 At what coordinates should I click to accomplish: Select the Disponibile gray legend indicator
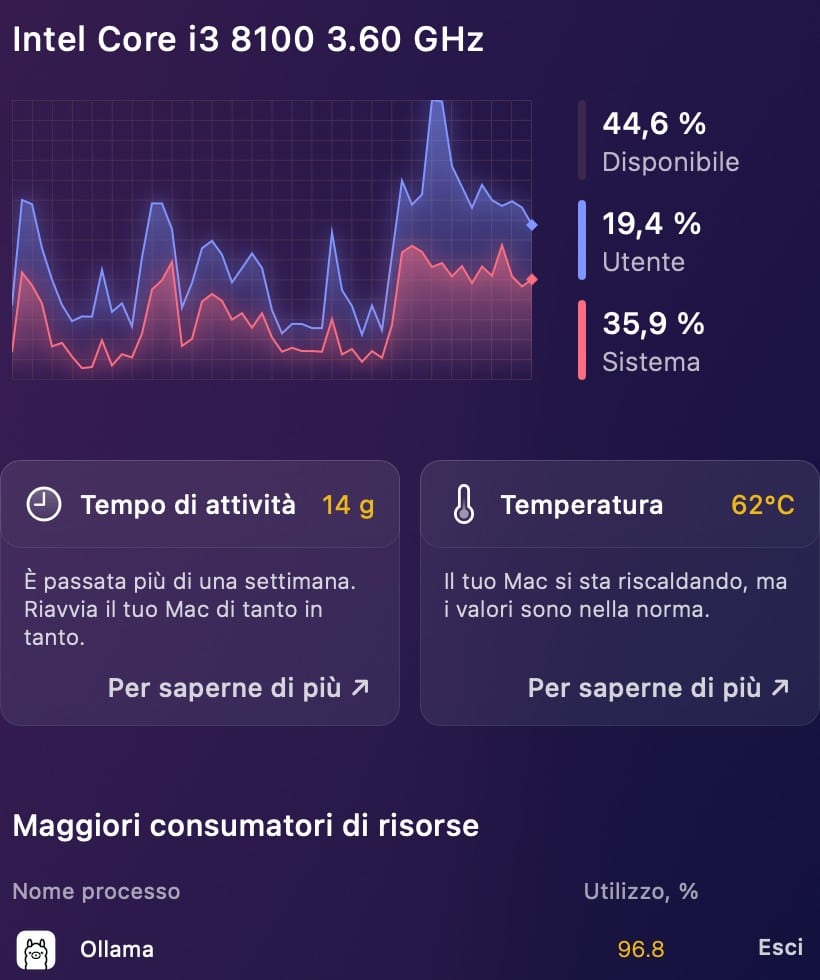tap(581, 141)
